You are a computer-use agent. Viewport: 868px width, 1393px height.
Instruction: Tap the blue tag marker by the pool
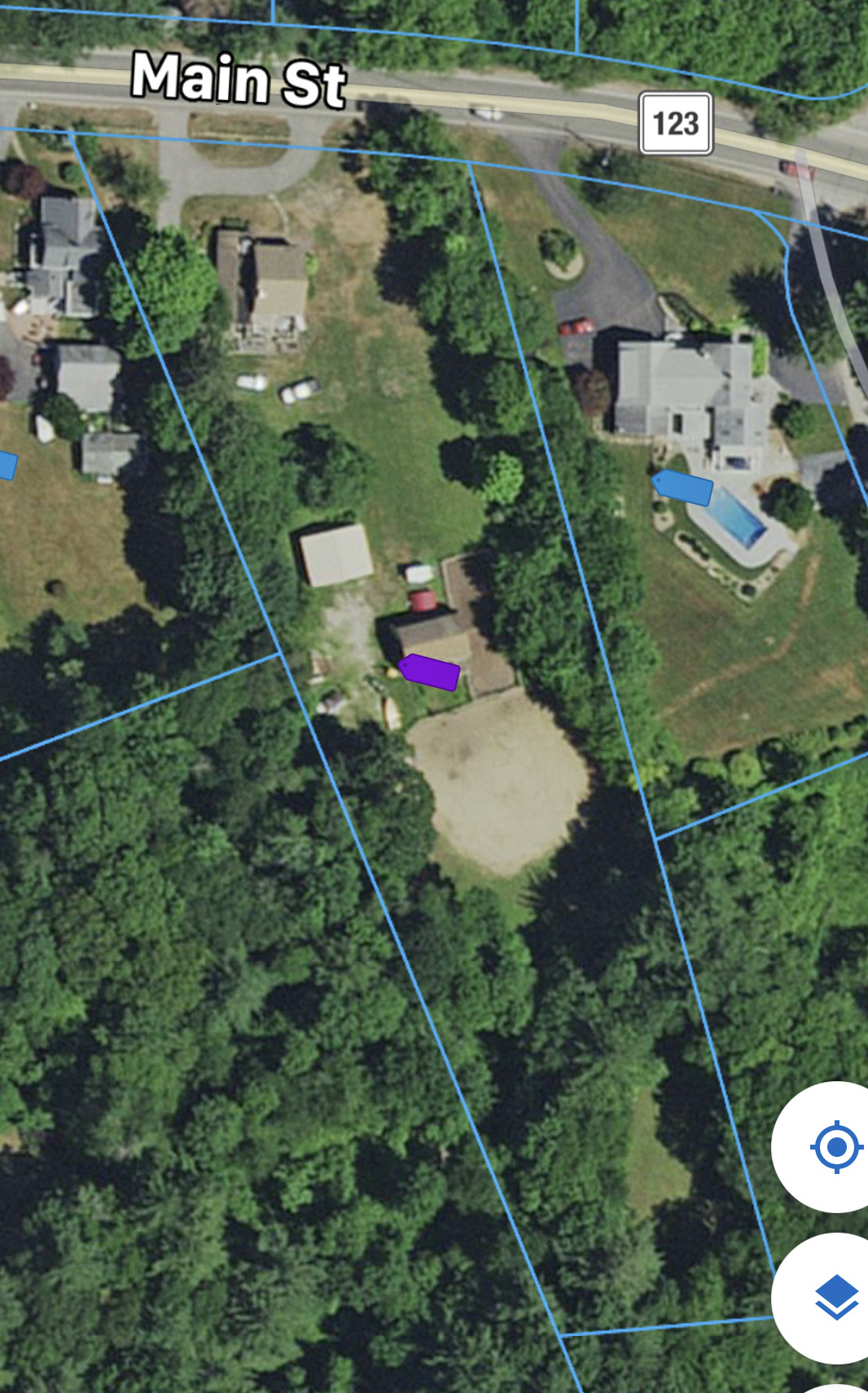(x=682, y=487)
